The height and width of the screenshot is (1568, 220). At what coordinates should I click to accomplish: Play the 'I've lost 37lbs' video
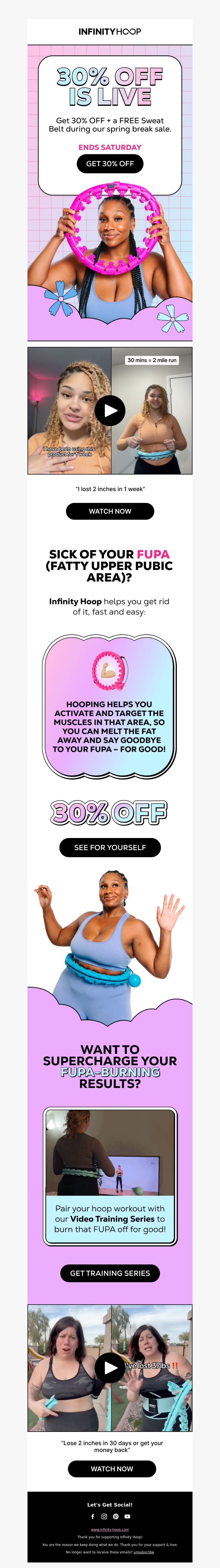[x=110, y=1368]
